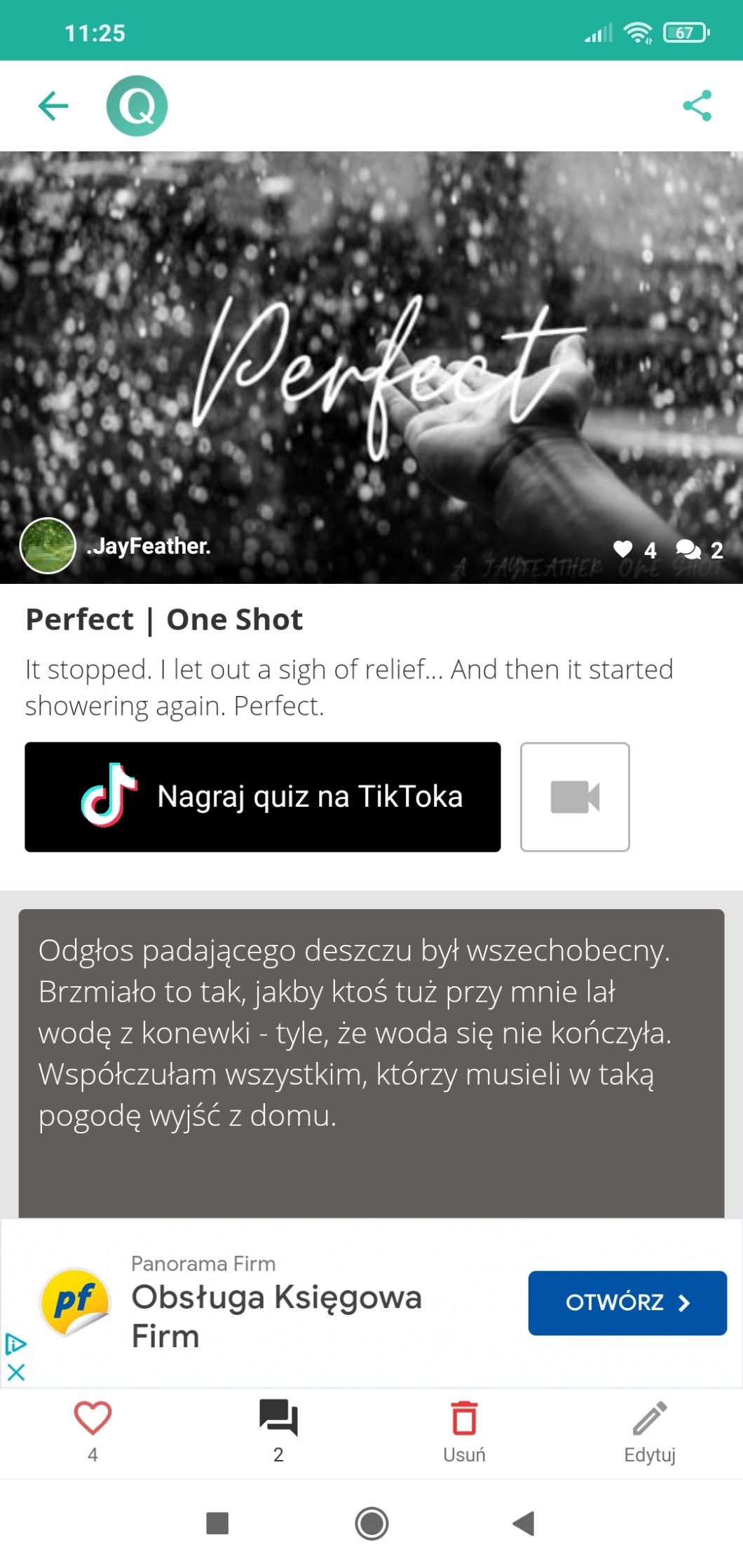Open the recent apps overview

click(x=217, y=1523)
